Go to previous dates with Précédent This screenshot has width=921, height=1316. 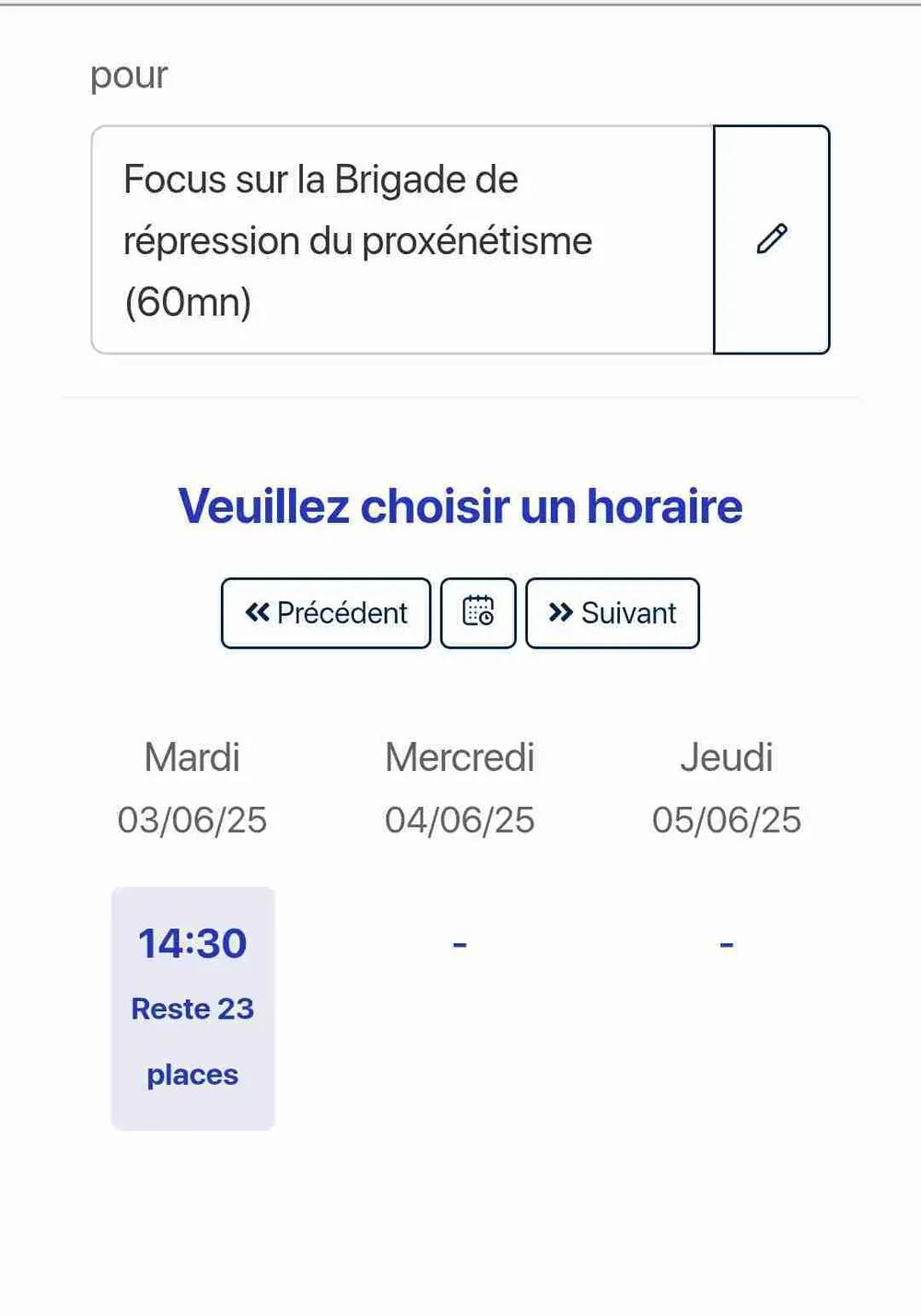[326, 613]
